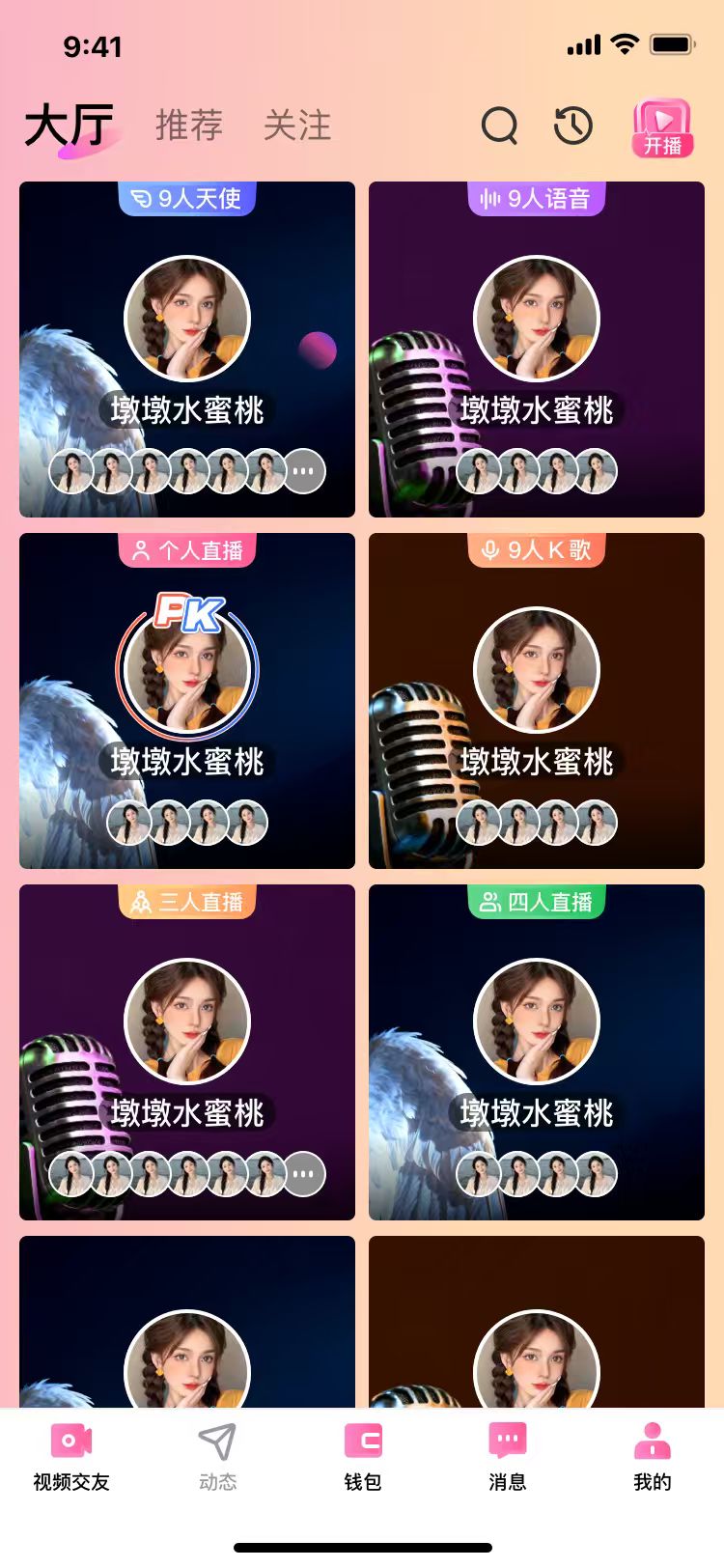Open viewing history clock icon
The image size is (724, 1568).
573,126
